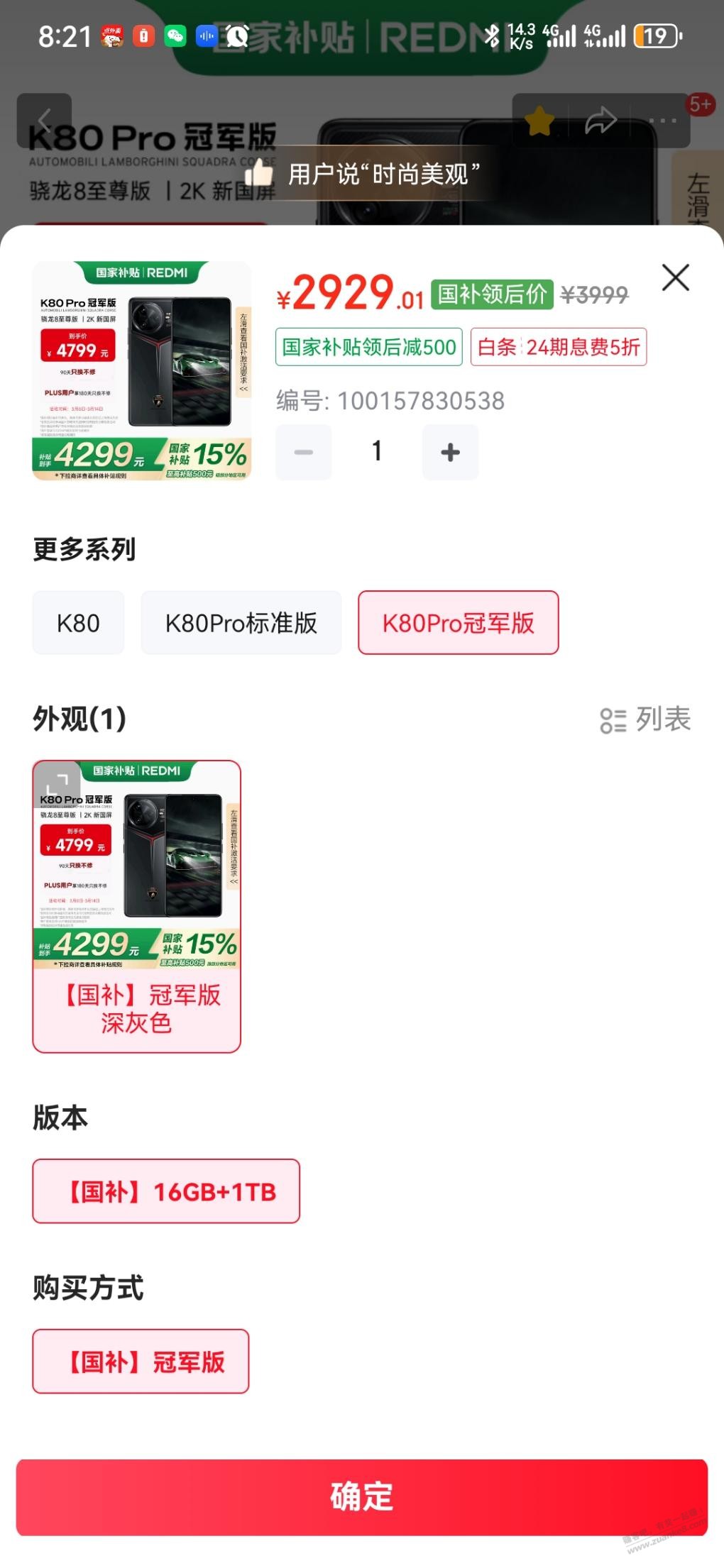
Task: Favorite this product using the star icon
Action: click(x=541, y=121)
